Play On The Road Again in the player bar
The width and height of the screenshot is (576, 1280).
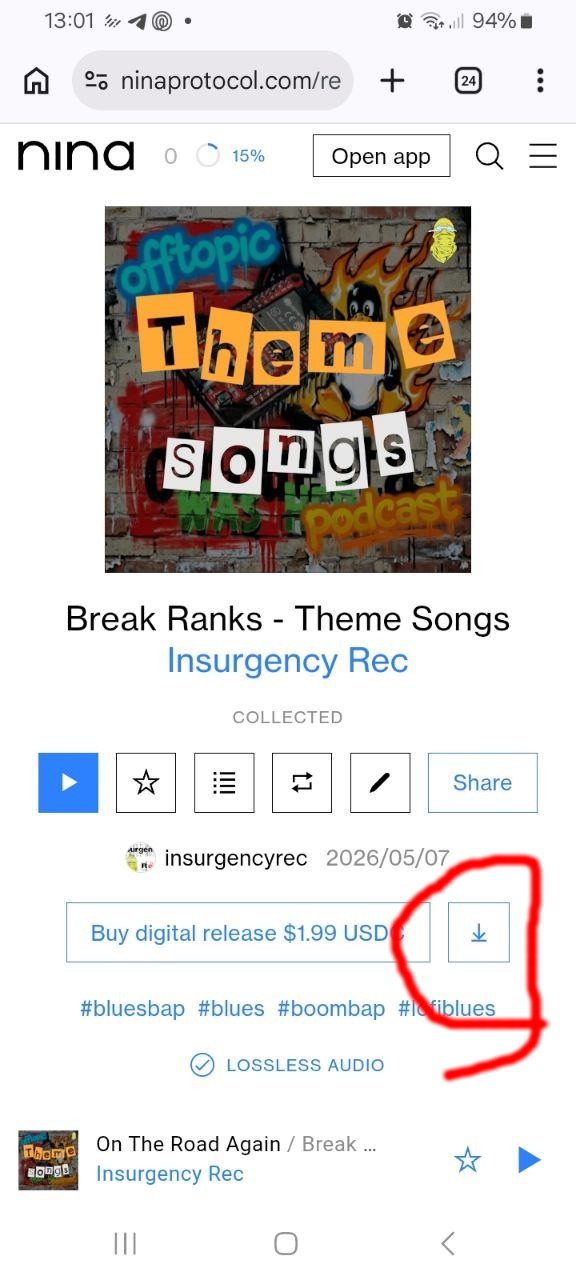tap(529, 1160)
